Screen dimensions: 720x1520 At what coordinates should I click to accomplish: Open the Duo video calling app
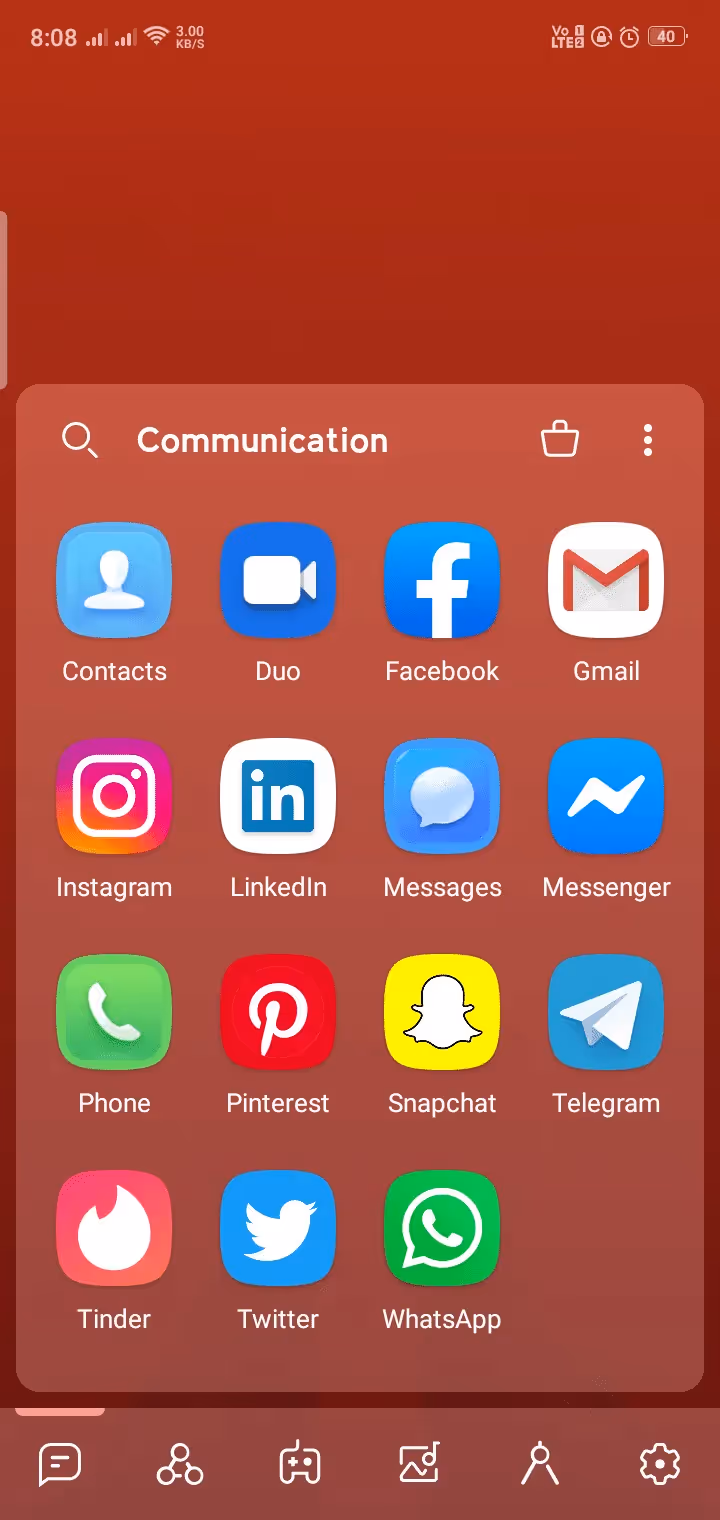(x=278, y=580)
